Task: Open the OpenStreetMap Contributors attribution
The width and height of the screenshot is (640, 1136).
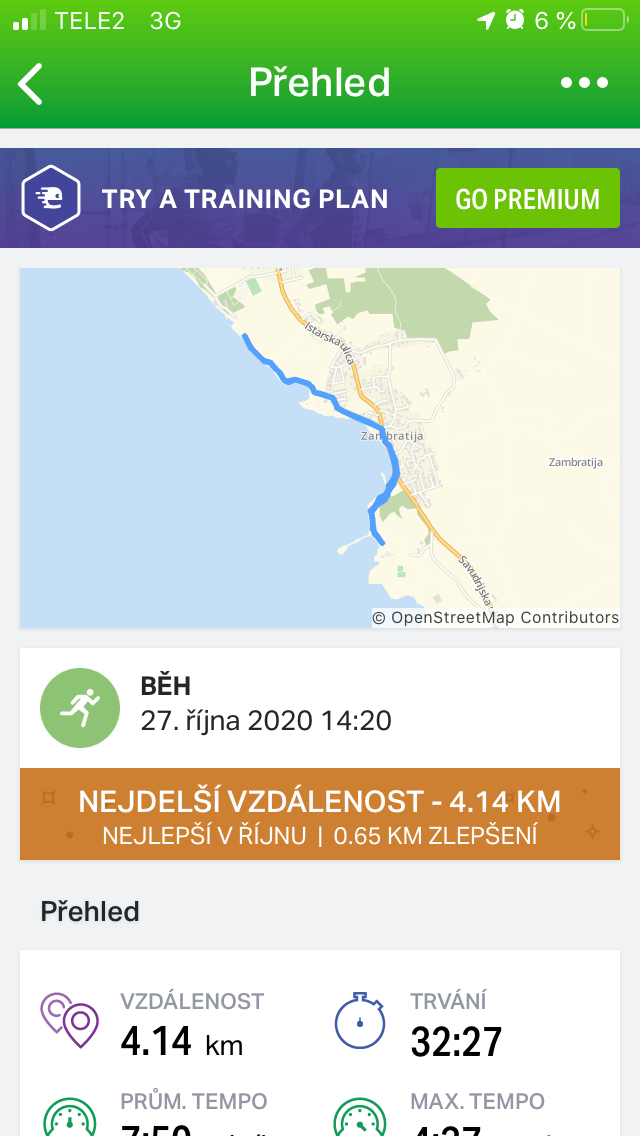Action: click(x=496, y=618)
